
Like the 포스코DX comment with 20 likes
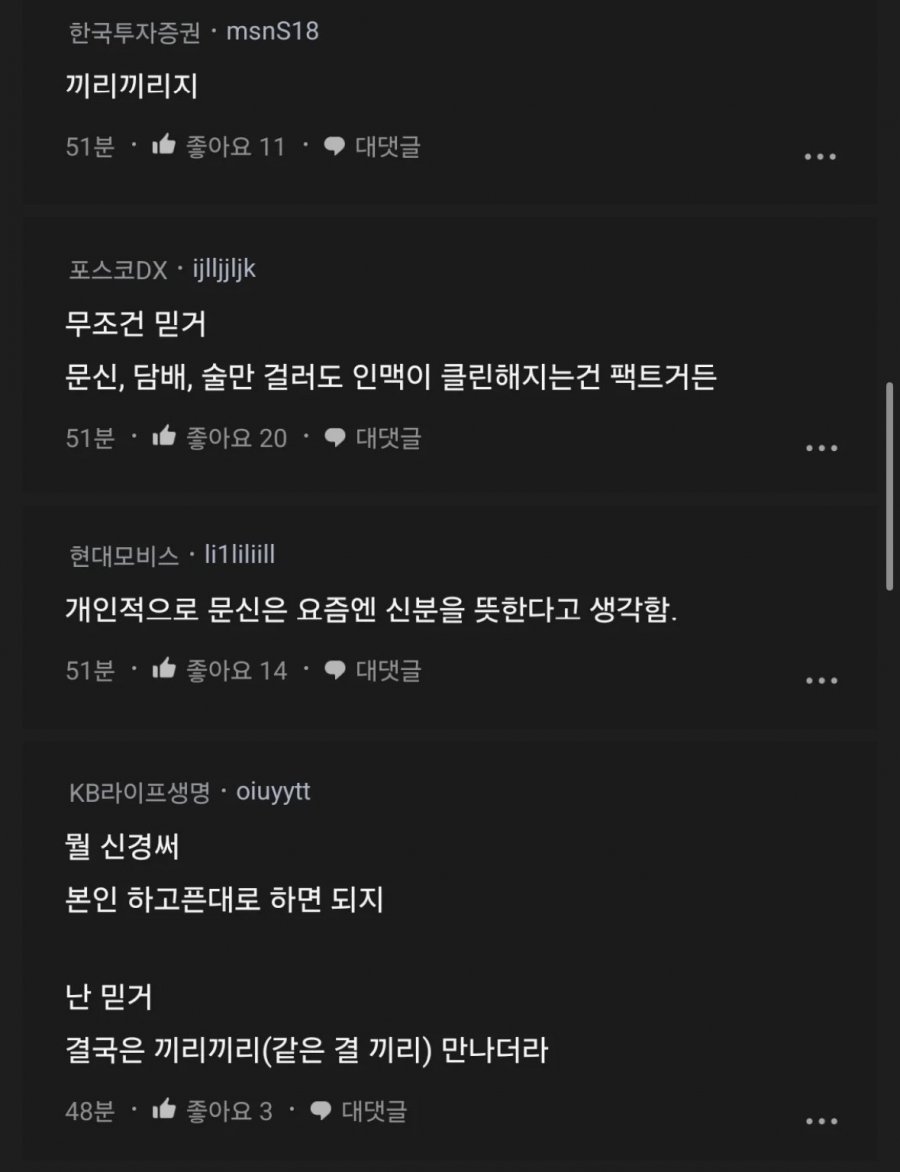click(164, 437)
